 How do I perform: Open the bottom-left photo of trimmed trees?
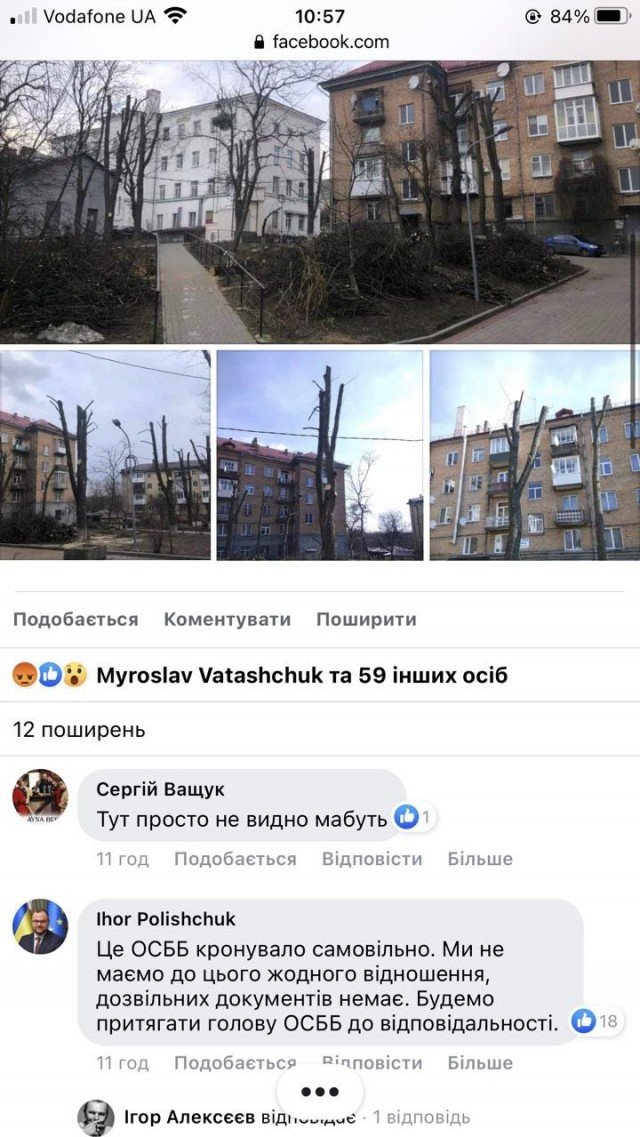105,454
